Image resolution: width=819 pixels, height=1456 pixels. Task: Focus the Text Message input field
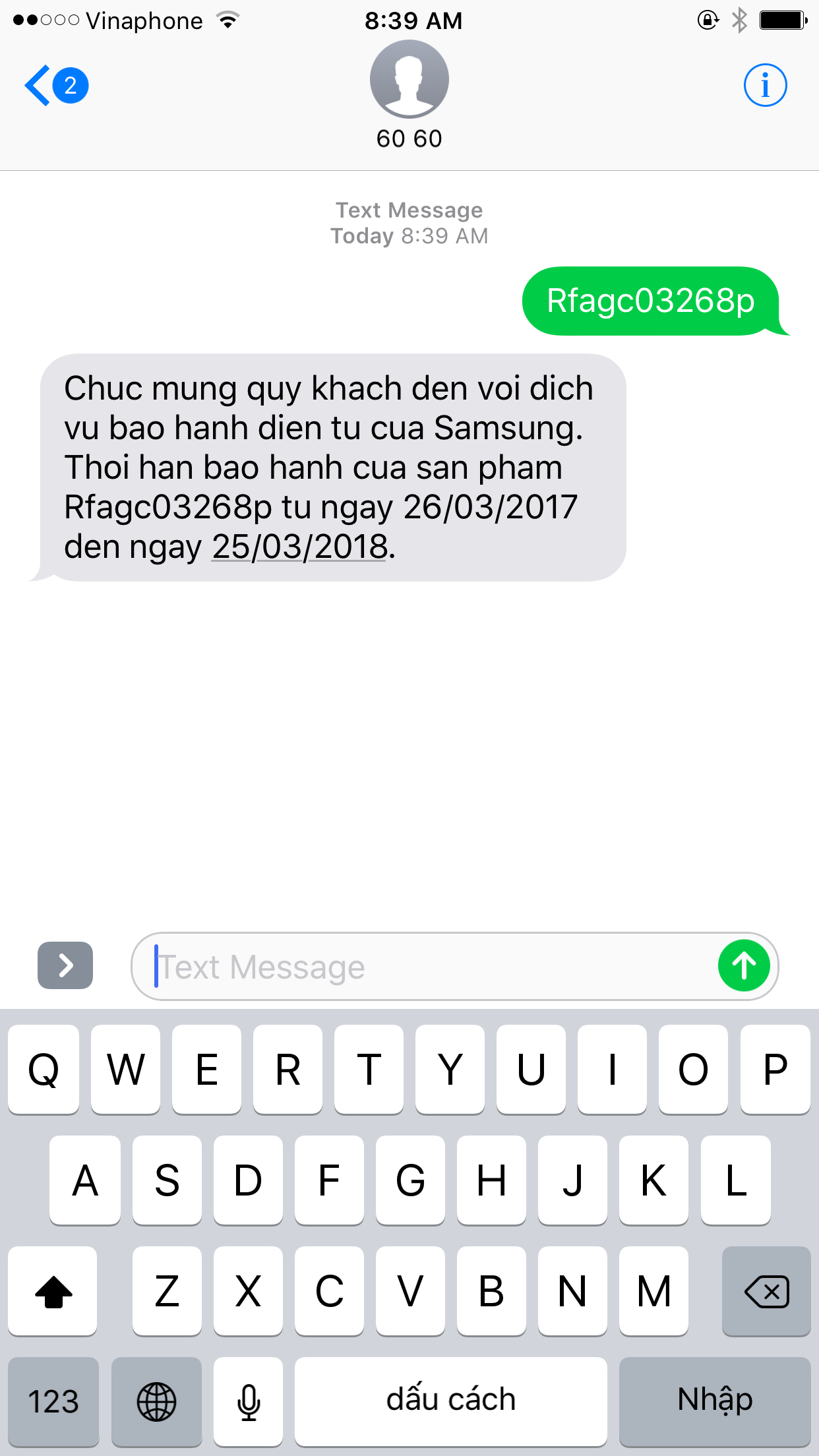tap(429, 967)
